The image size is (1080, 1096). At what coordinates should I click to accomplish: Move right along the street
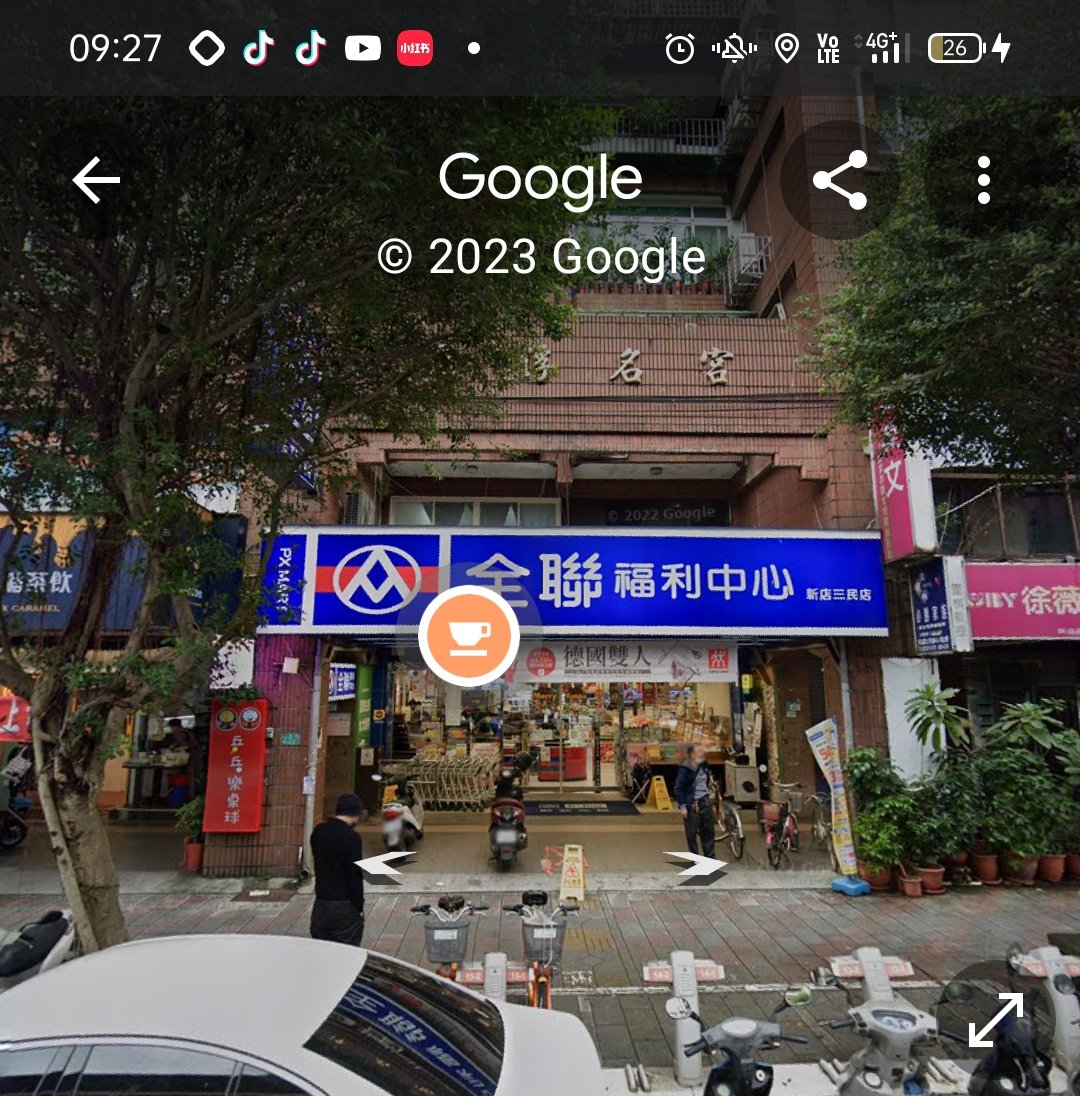pyautogui.click(x=696, y=866)
